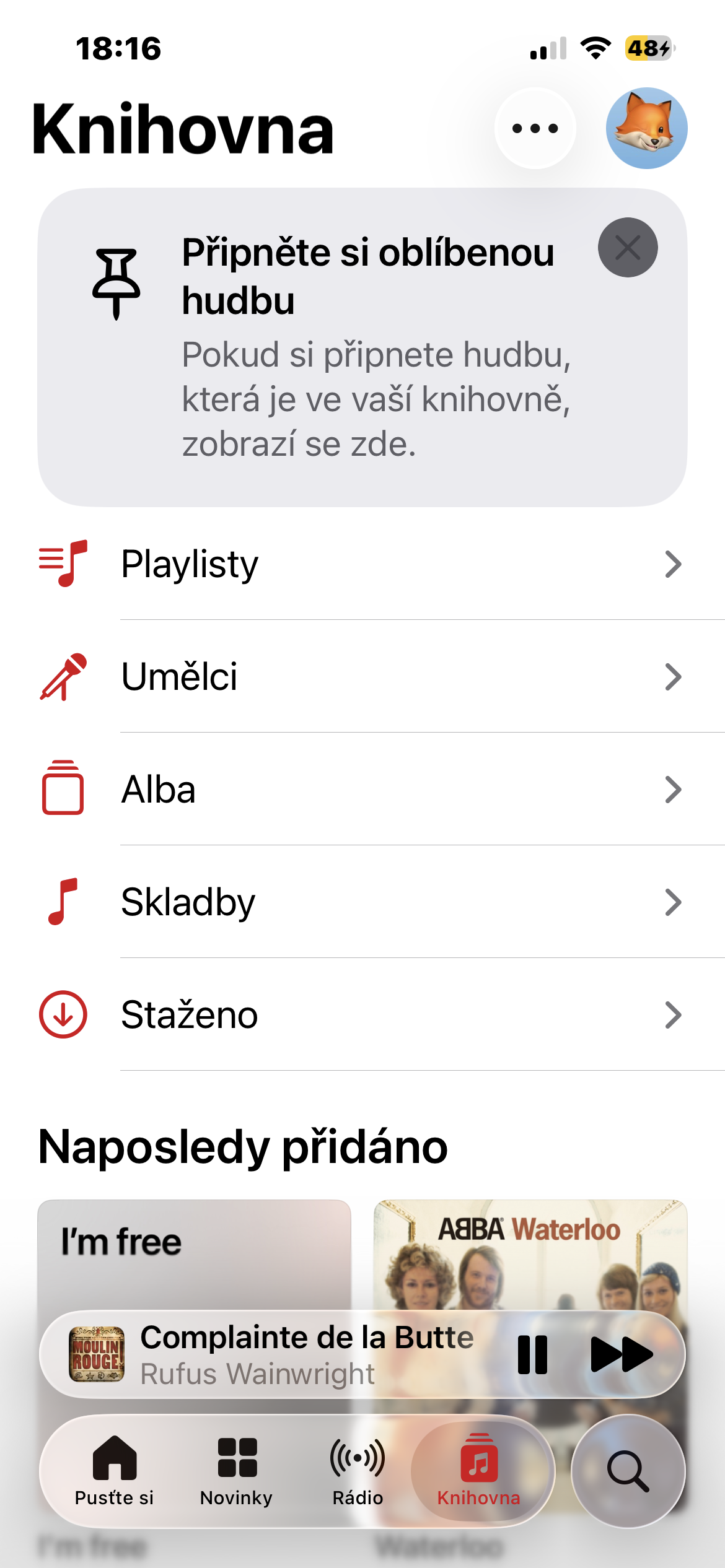Go to the Novinky tab
This screenshot has width=725, height=1568.
237,1471
